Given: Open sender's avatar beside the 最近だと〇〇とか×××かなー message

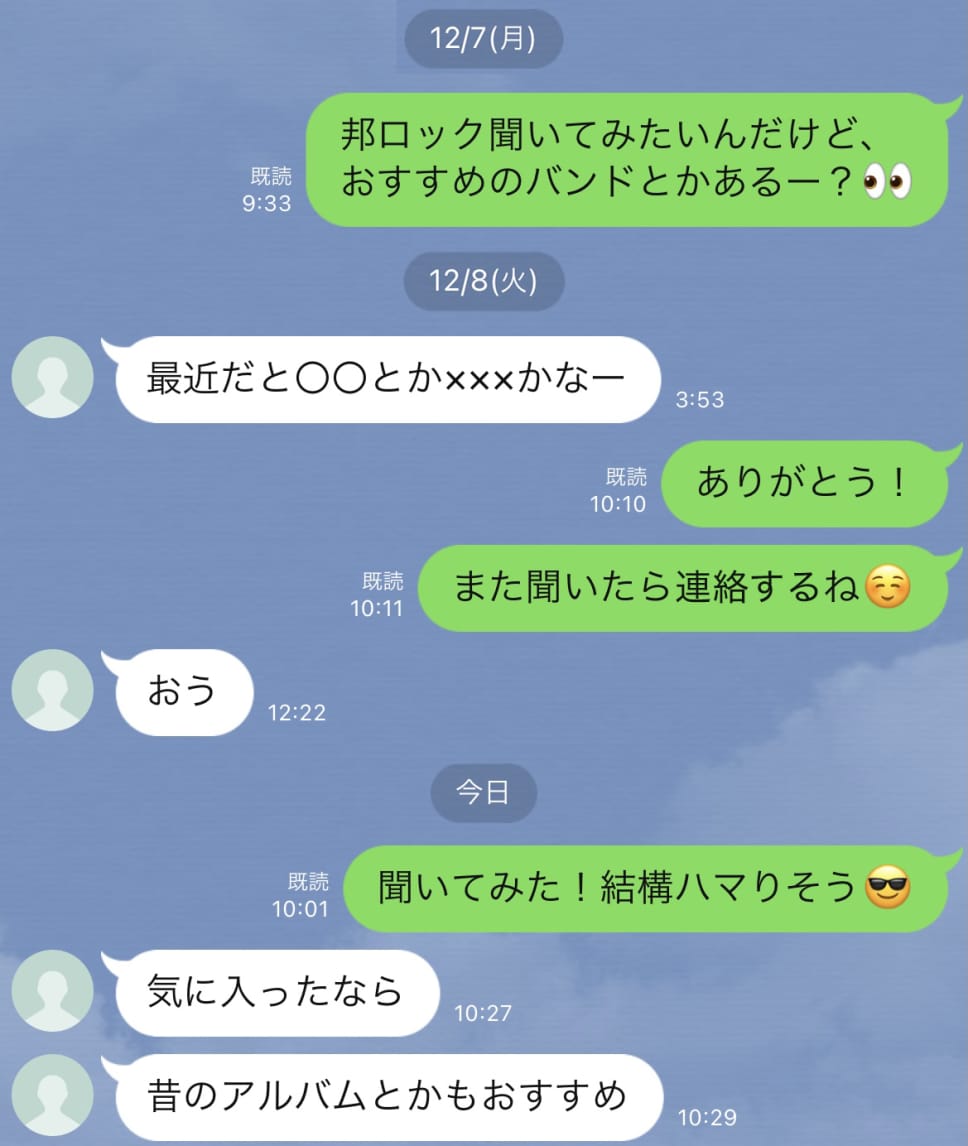Looking at the screenshot, I should coord(52,378).
